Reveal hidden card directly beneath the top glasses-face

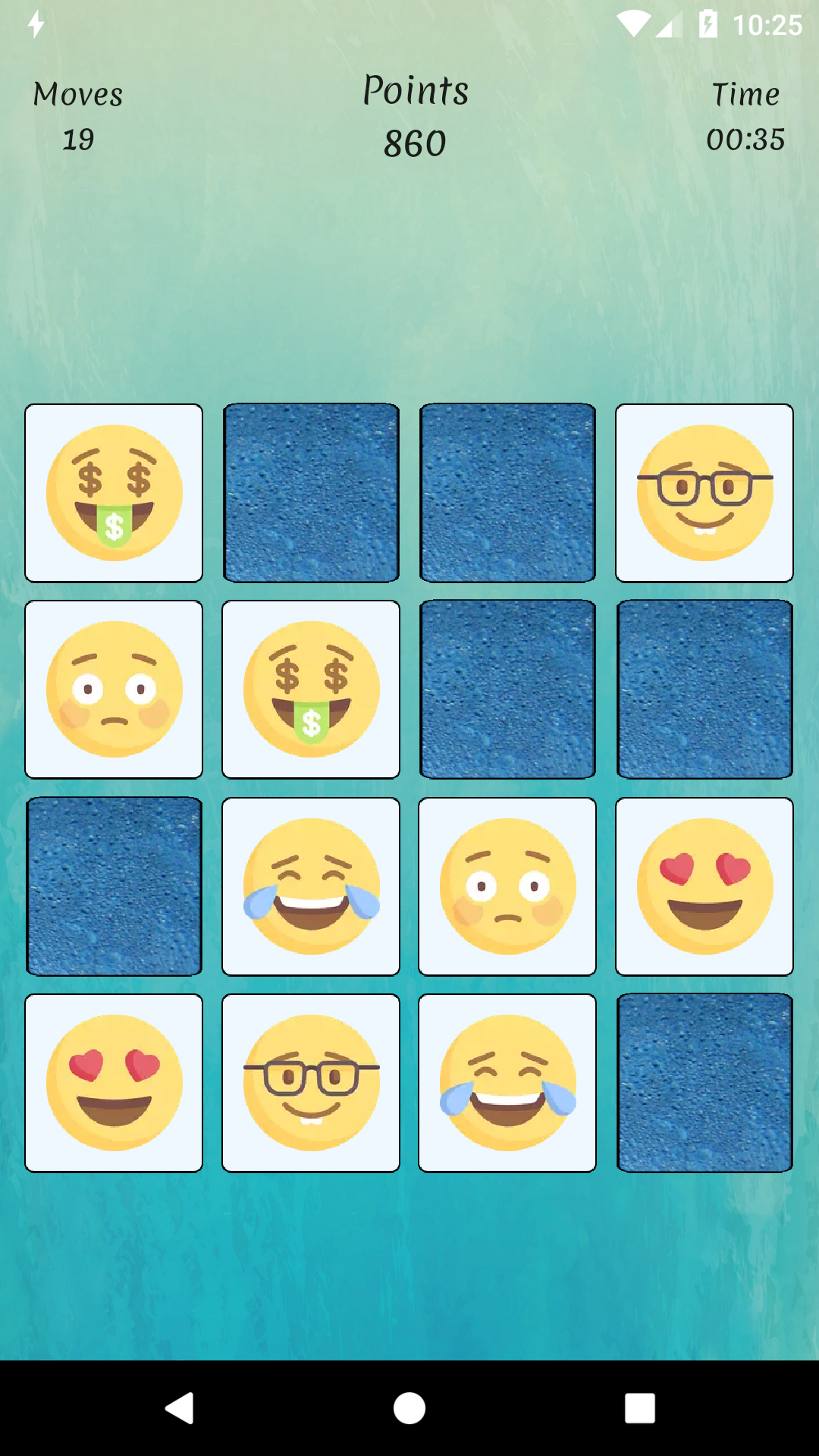(x=704, y=689)
